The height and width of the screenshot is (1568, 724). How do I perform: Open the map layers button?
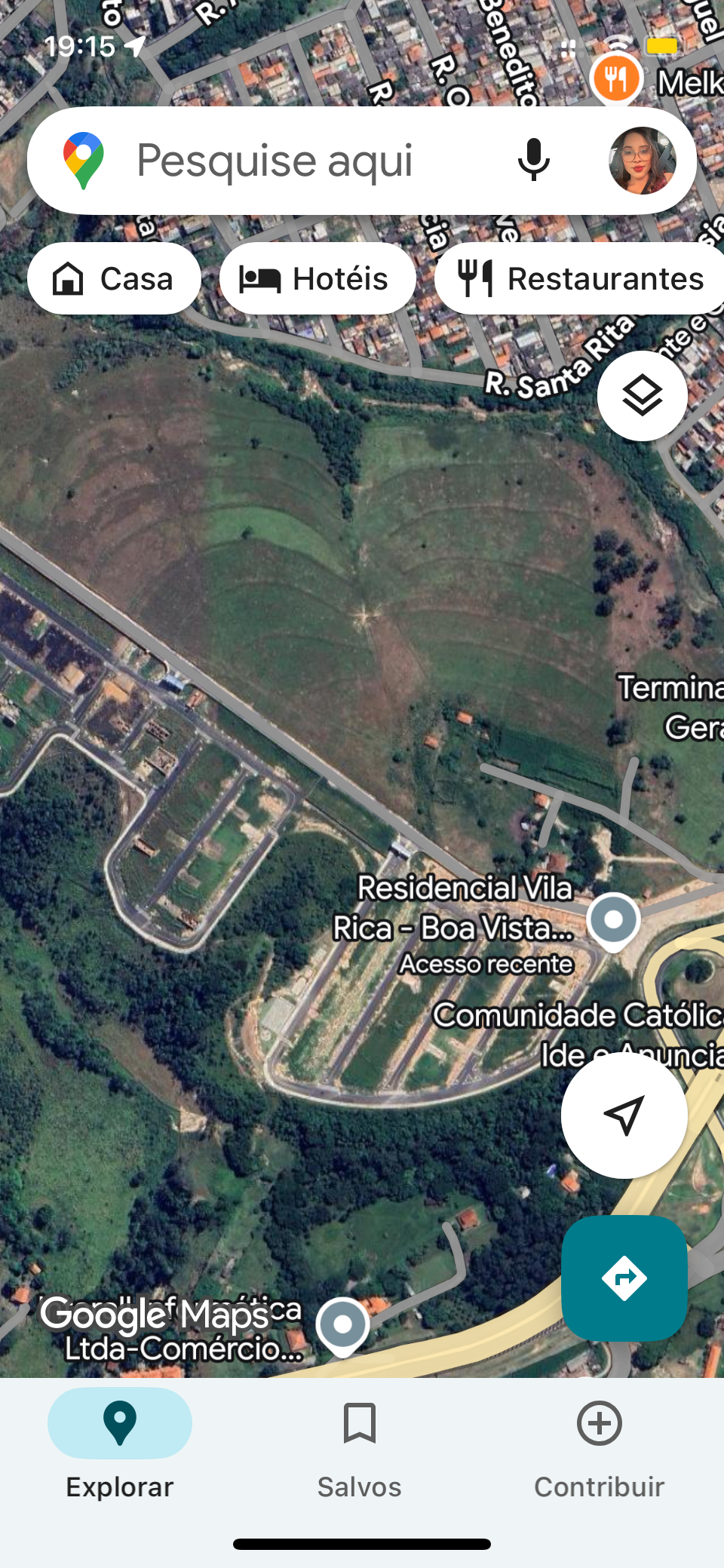coord(642,396)
